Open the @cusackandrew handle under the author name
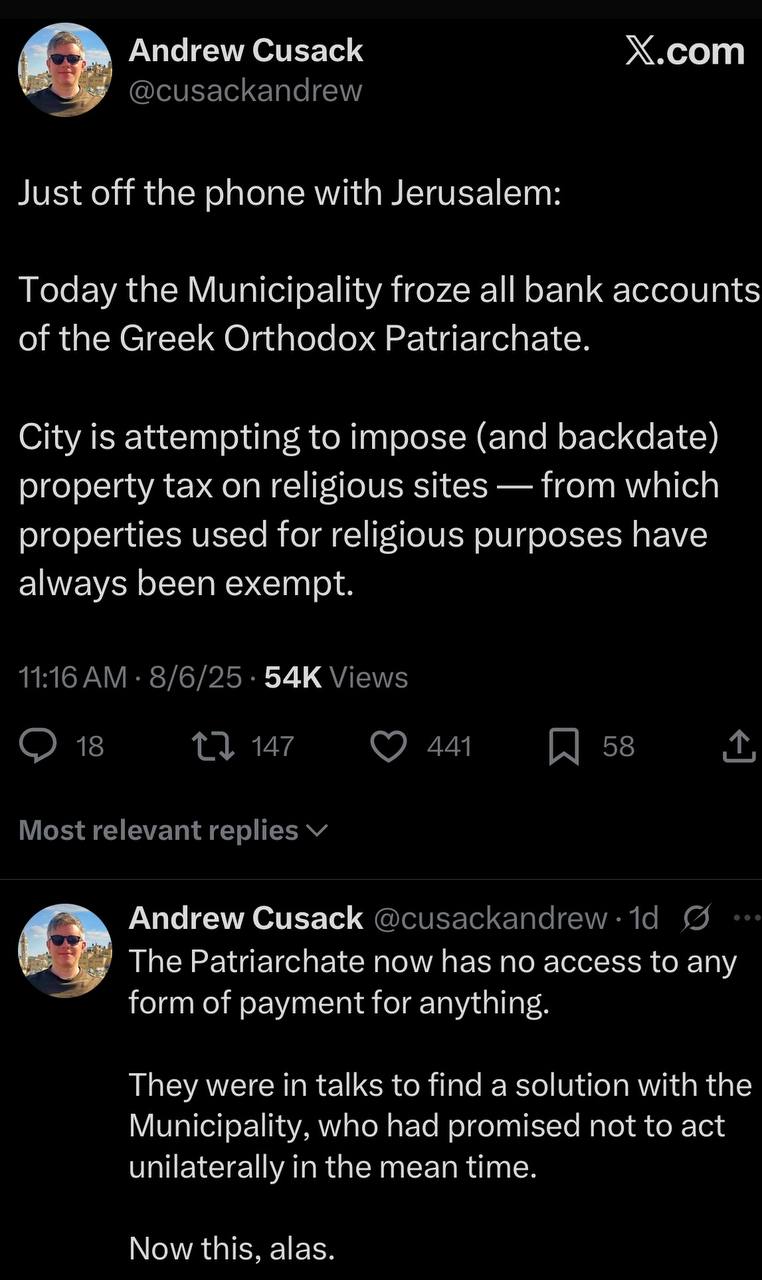 (x=246, y=91)
